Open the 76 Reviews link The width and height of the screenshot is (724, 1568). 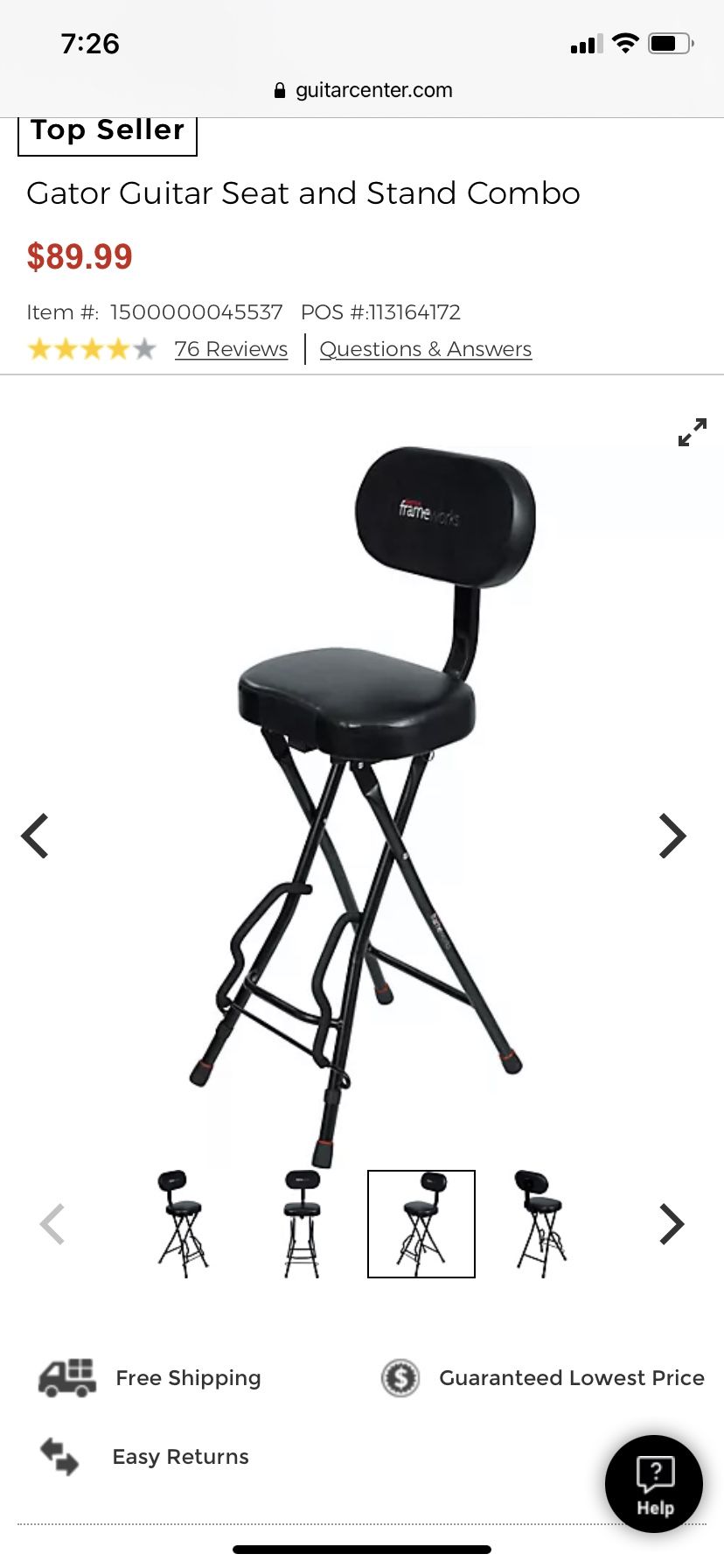tap(231, 349)
